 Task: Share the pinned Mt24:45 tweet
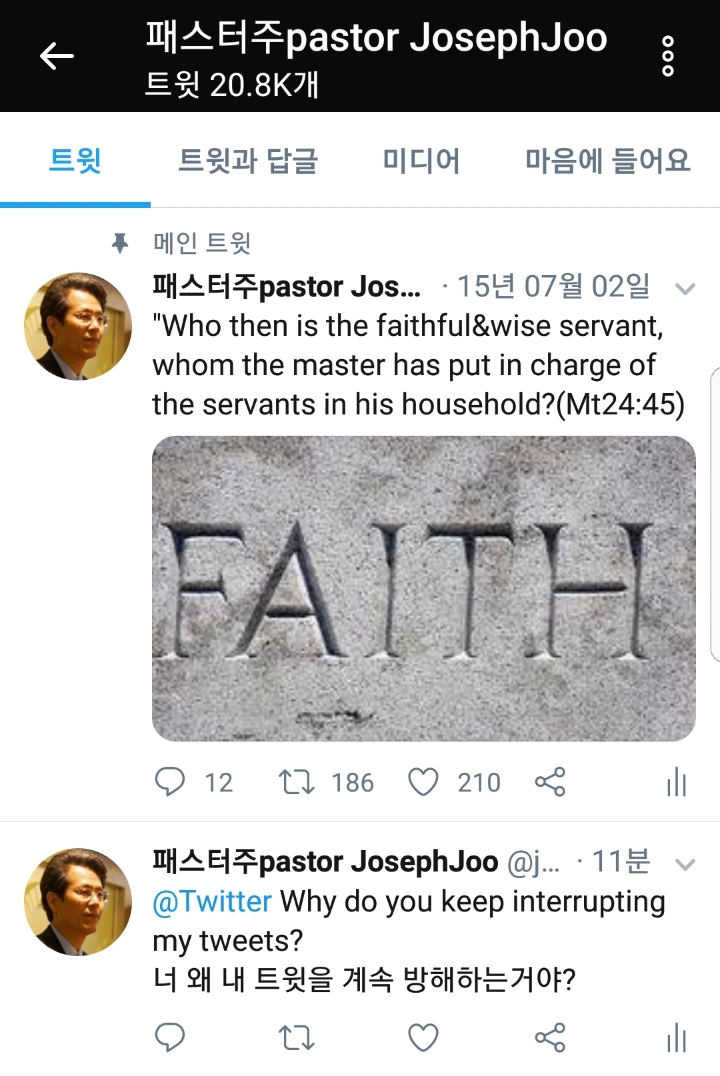click(x=550, y=781)
